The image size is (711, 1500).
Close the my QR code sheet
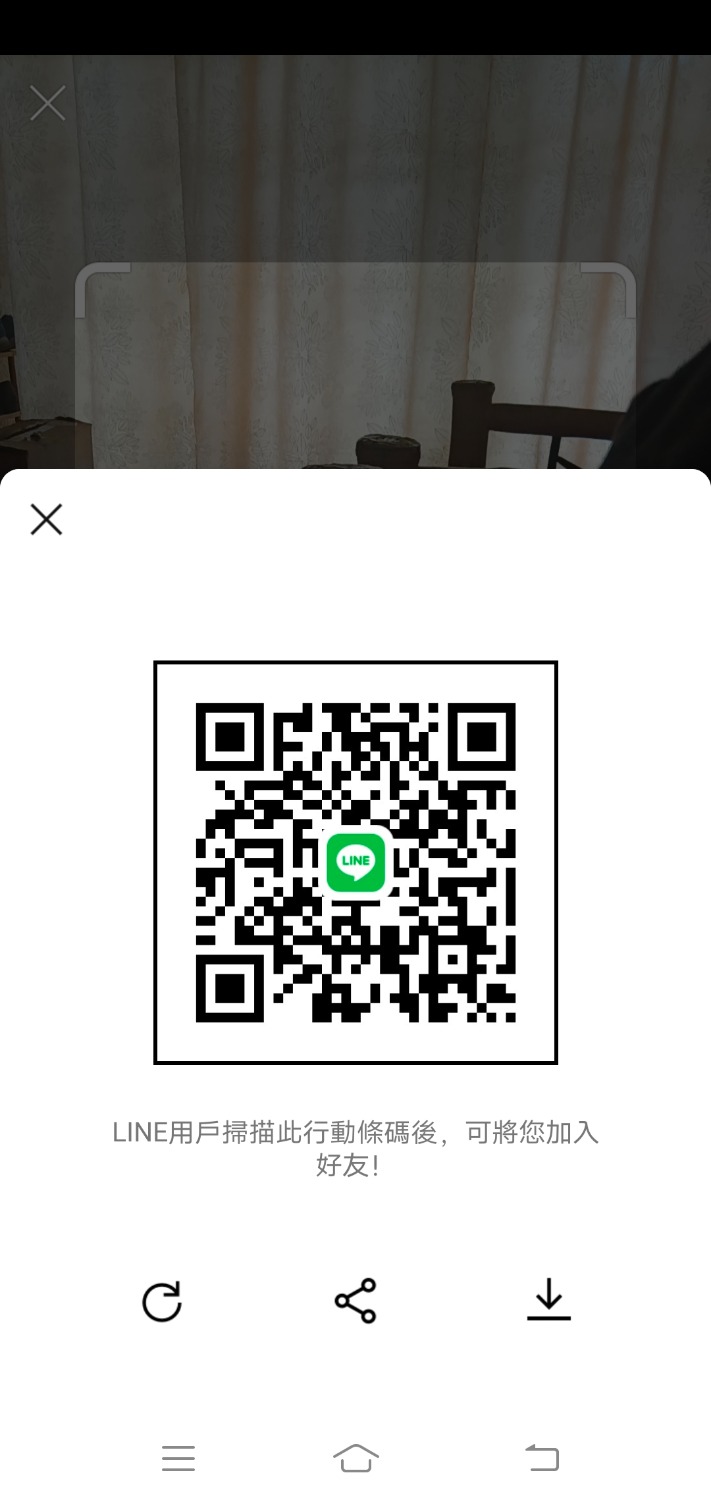46,519
